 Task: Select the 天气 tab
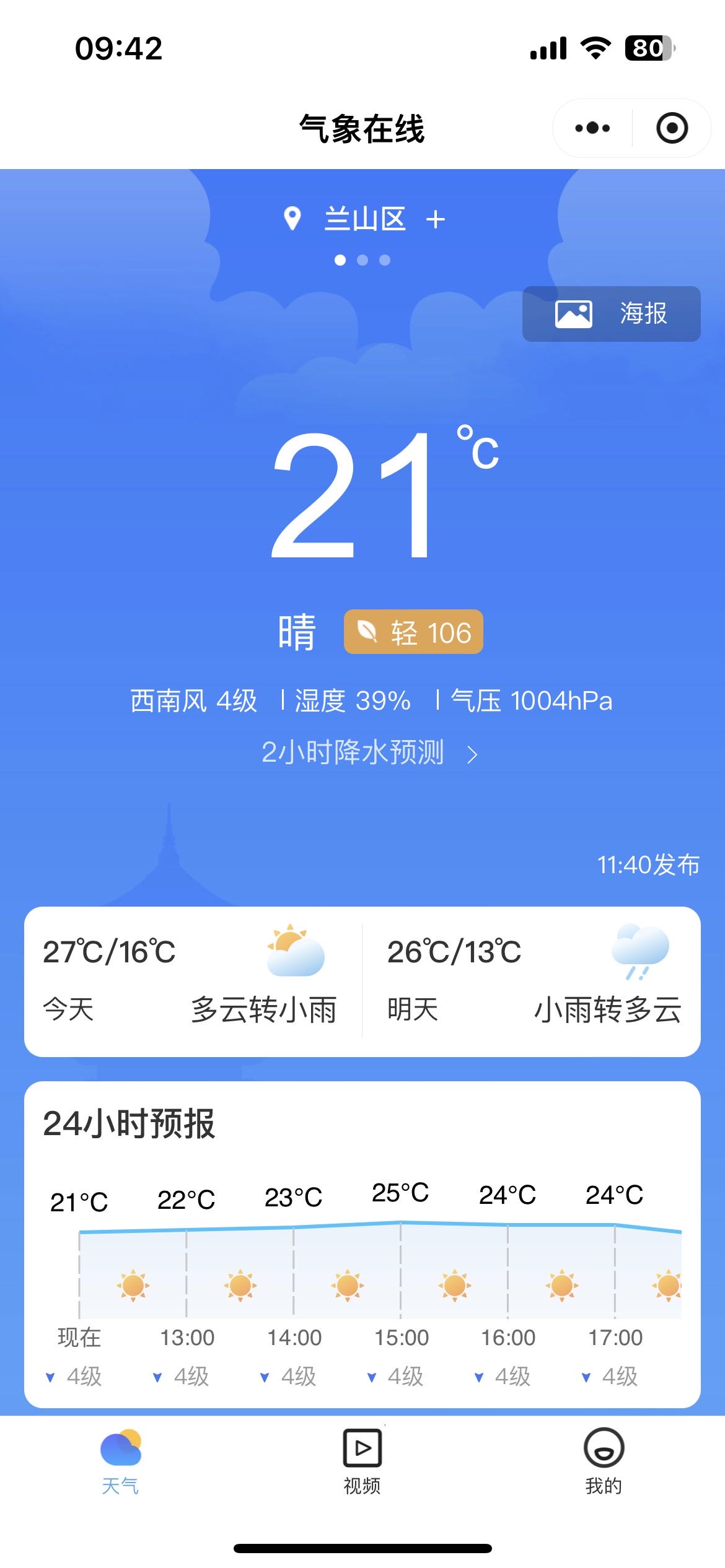coord(121,1460)
